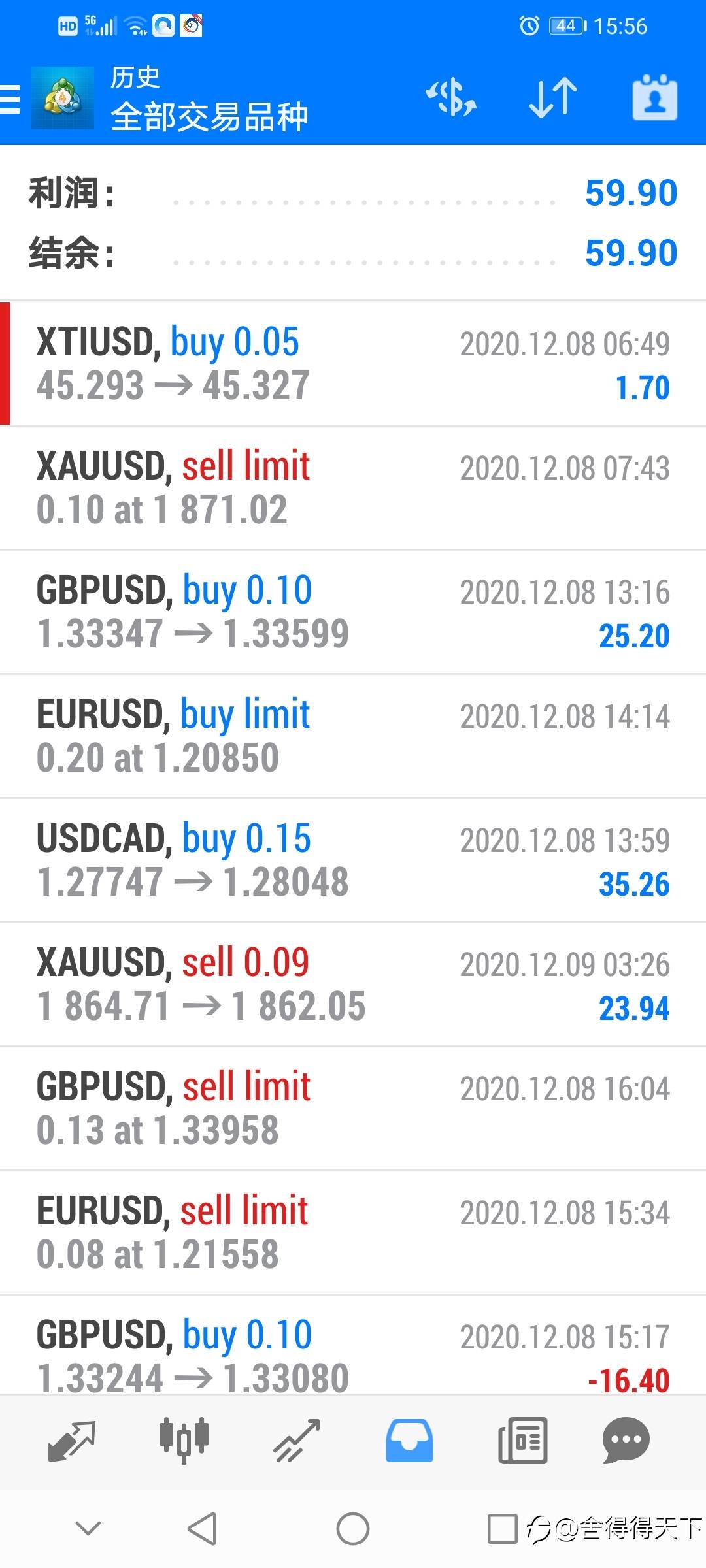Open GBPUSD buy trade with 25.20 profit

tap(353, 612)
